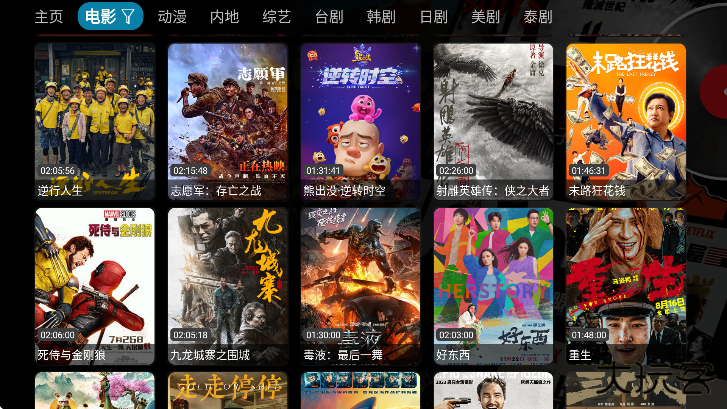This screenshot has height=409, width=727.
Task: Switch to the 泰剧 tab
Action: (537, 17)
